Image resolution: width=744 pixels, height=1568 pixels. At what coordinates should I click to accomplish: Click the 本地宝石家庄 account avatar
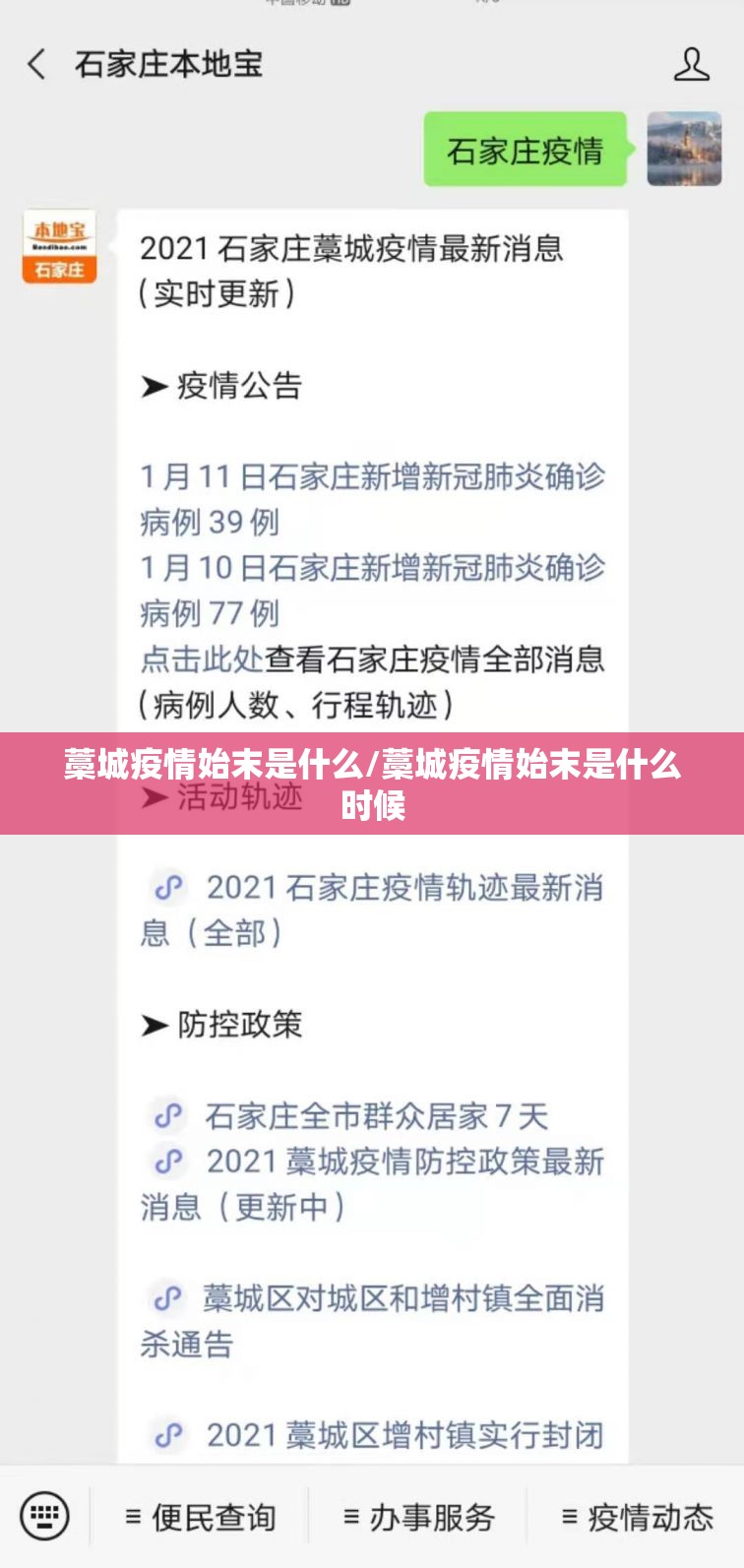59,246
